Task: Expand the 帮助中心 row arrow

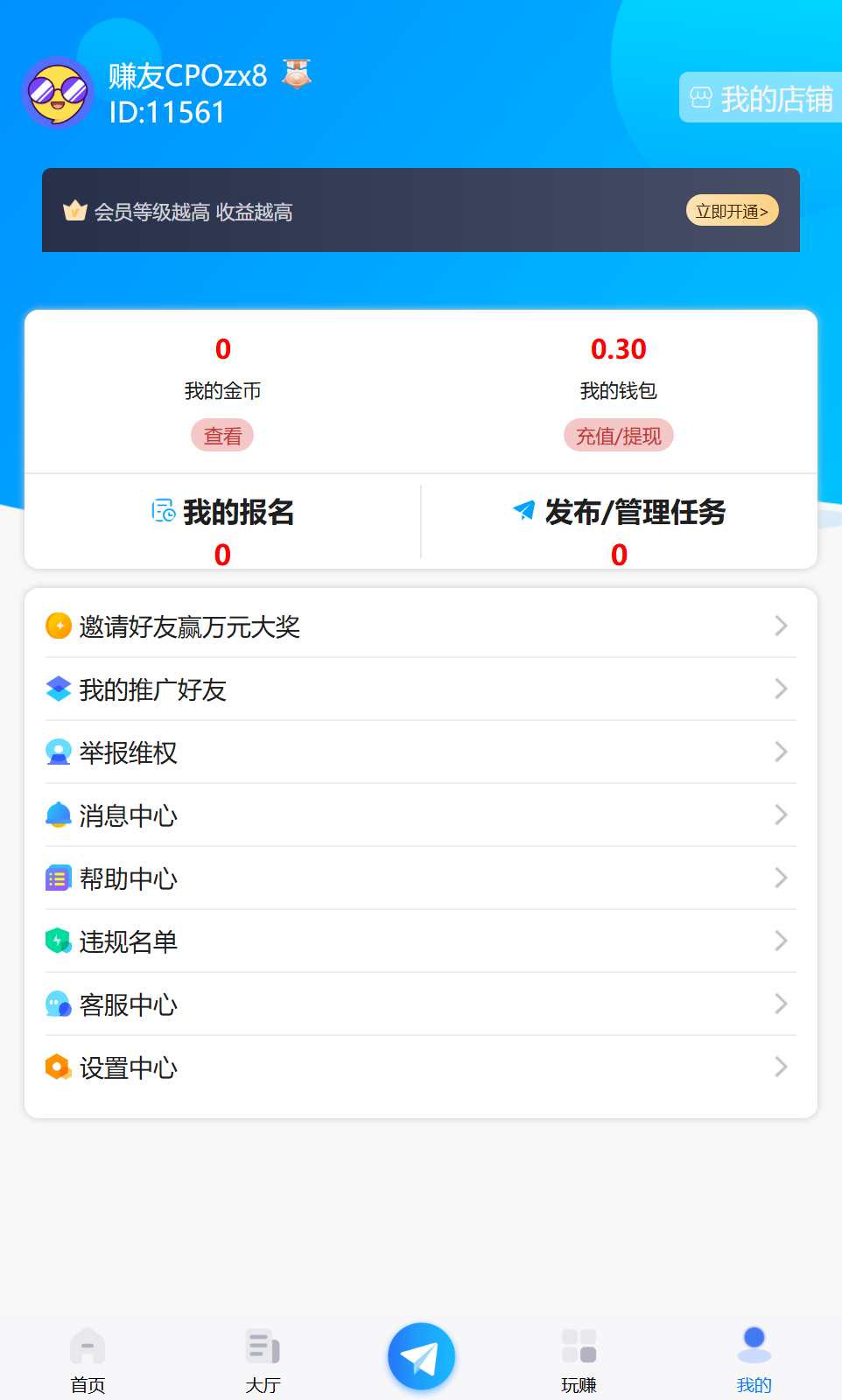Action: point(780,878)
